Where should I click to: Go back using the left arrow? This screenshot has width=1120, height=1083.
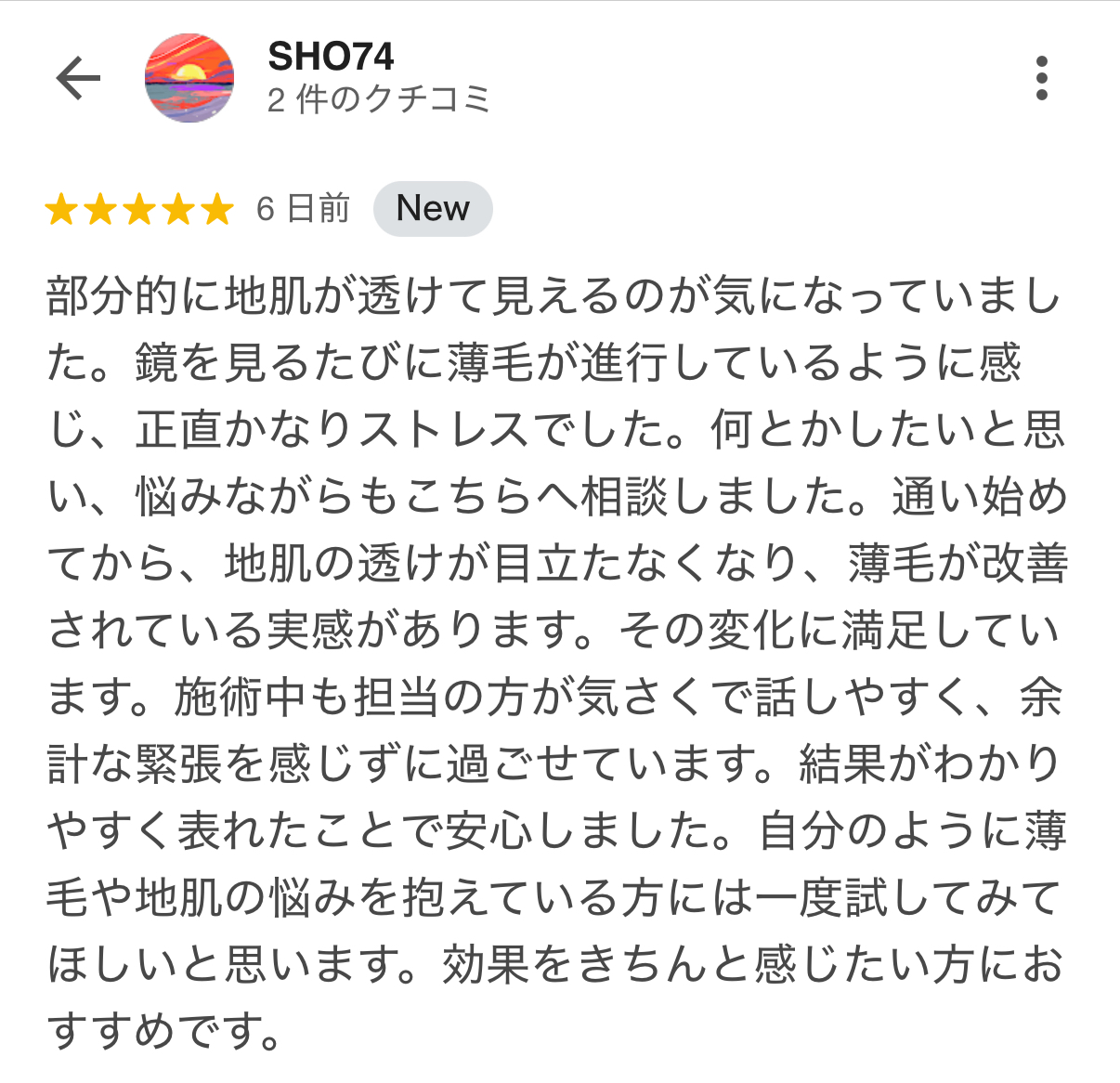(78, 78)
